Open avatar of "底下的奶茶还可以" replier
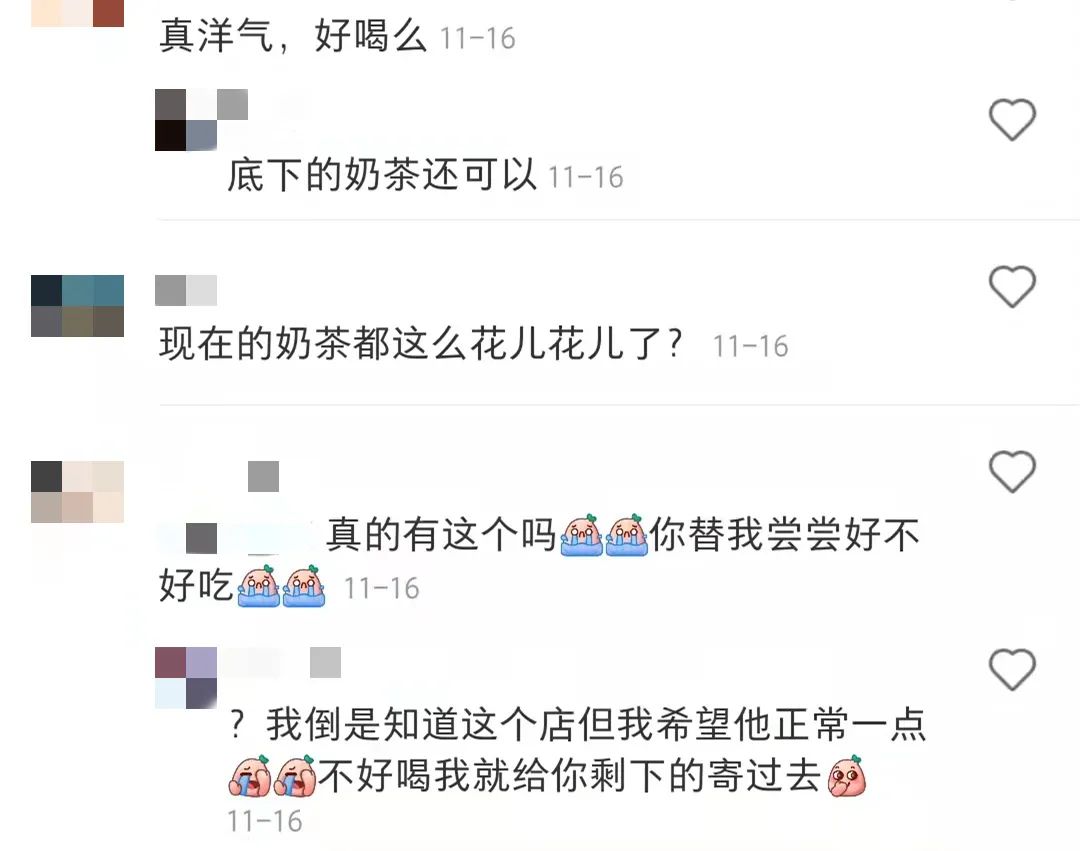Image resolution: width=1080 pixels, height=851 pixels. point(186,120)
